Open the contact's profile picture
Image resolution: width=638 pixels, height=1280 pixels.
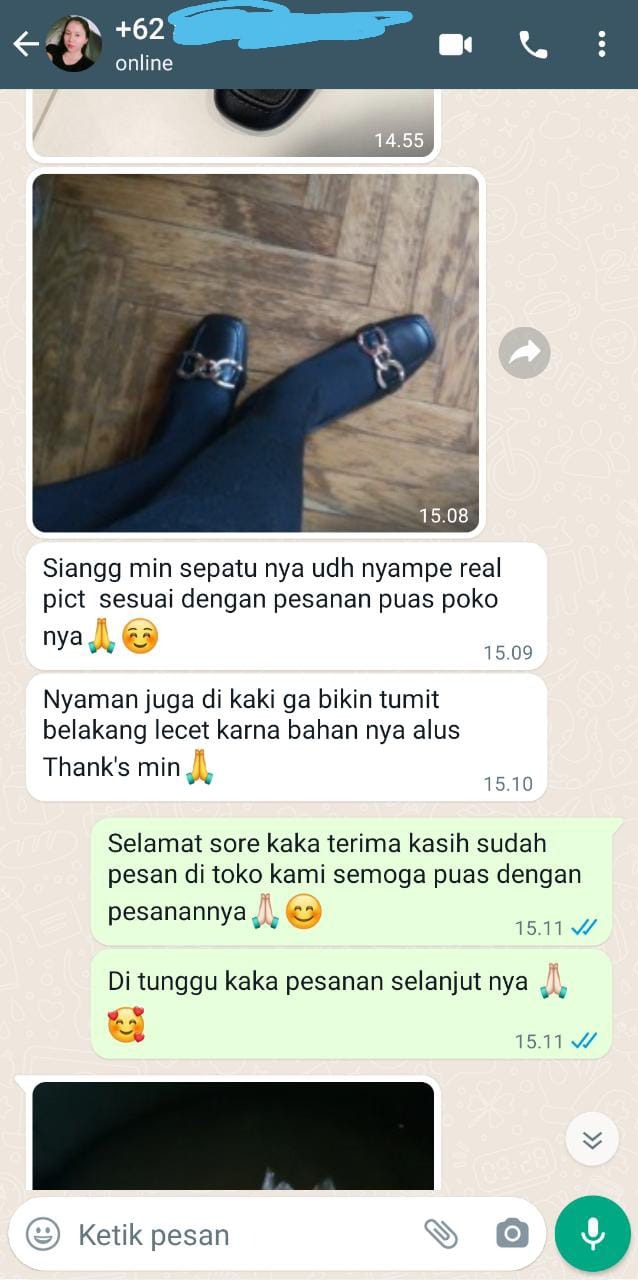click(73, 44)
